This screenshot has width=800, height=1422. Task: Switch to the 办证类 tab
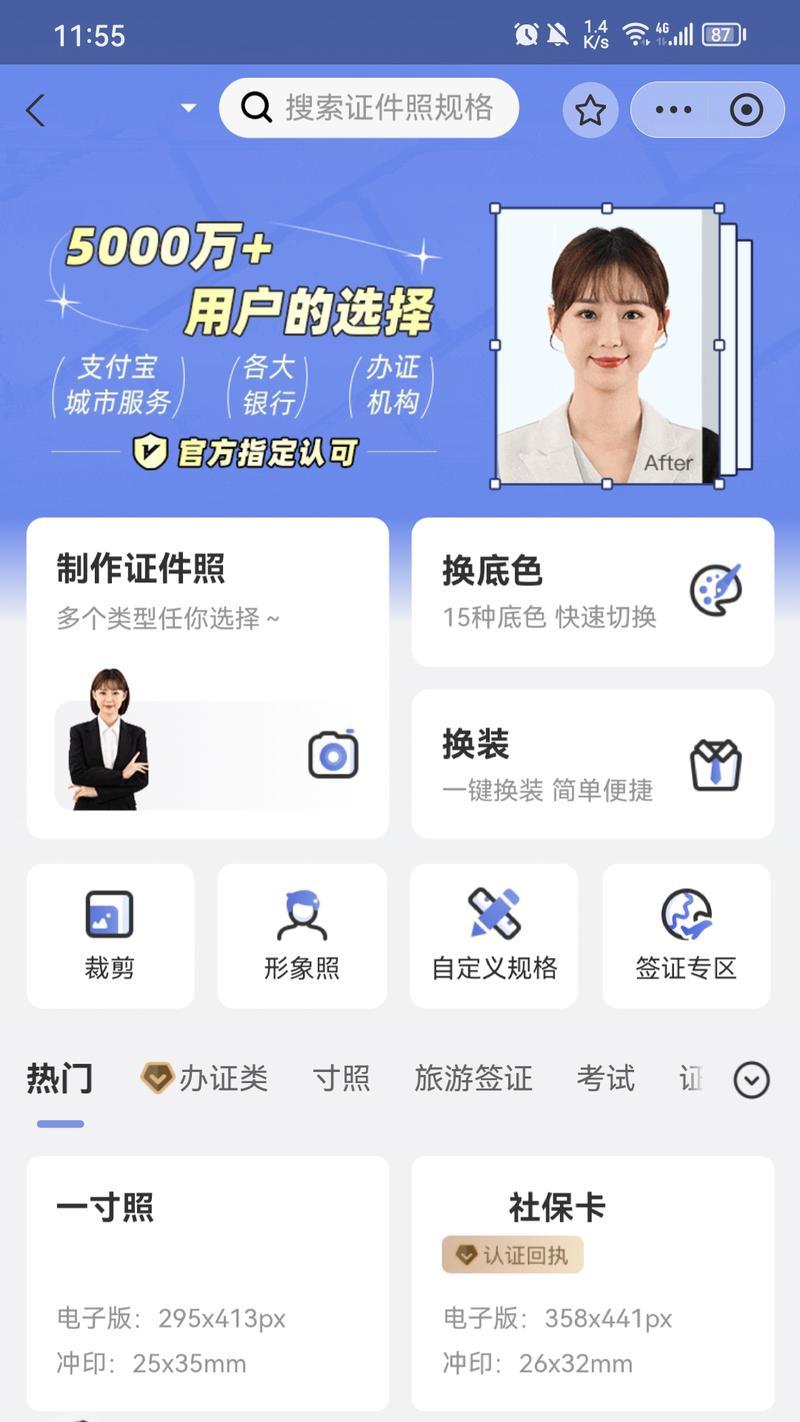(205, 1078)
